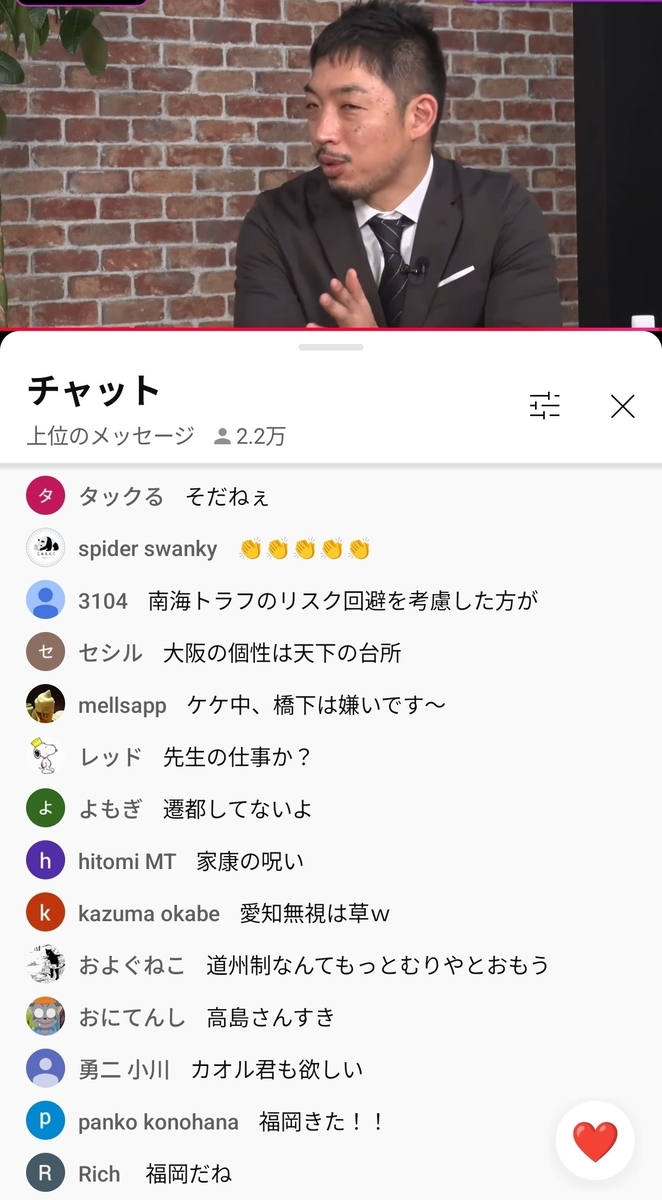This screenshot has width=662, height=1200.
Task: Select the message from spider swanky
Action: tap(331, 549)
